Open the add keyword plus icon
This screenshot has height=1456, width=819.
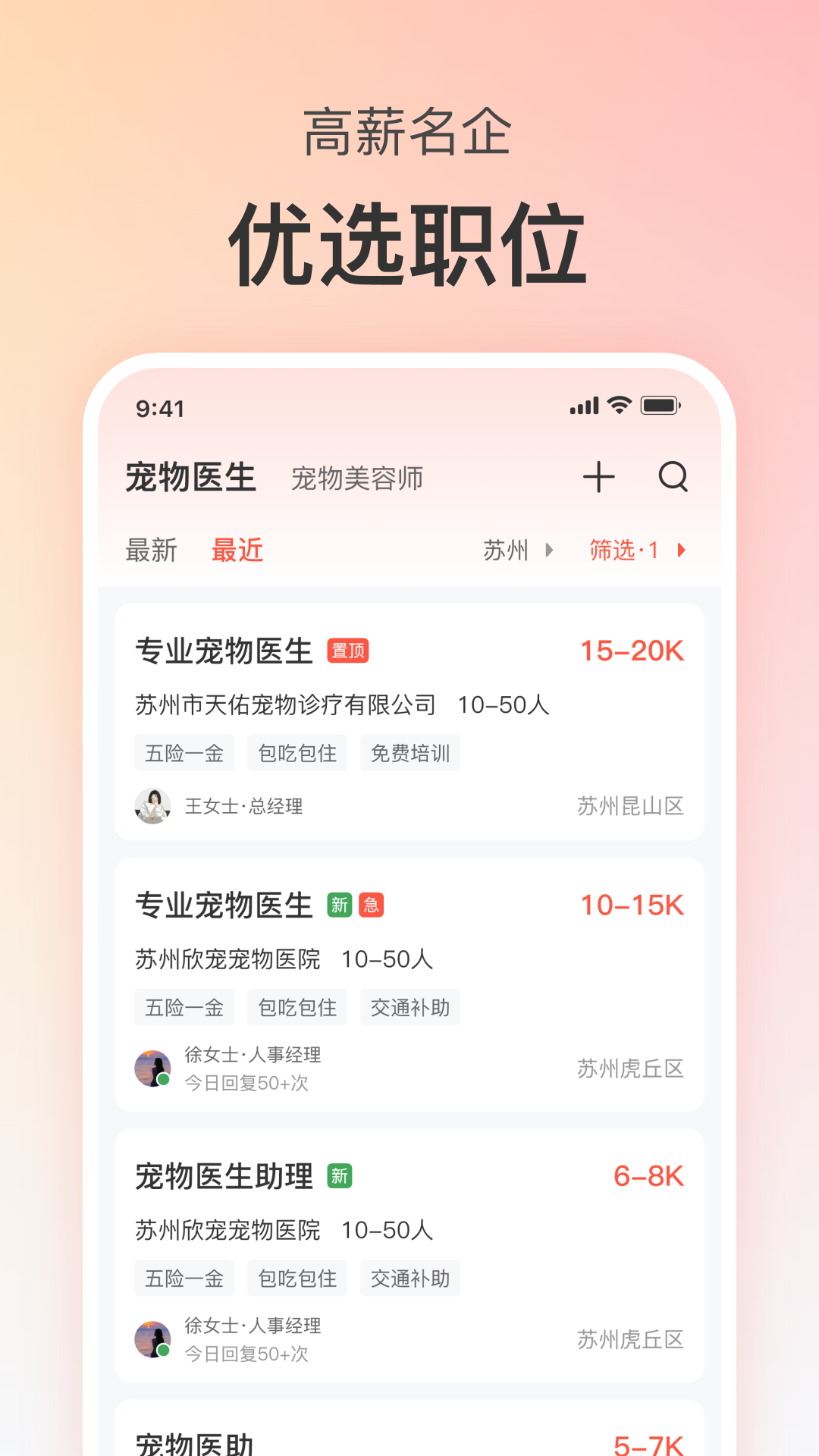pyautogui.click(x=600, y=477)
